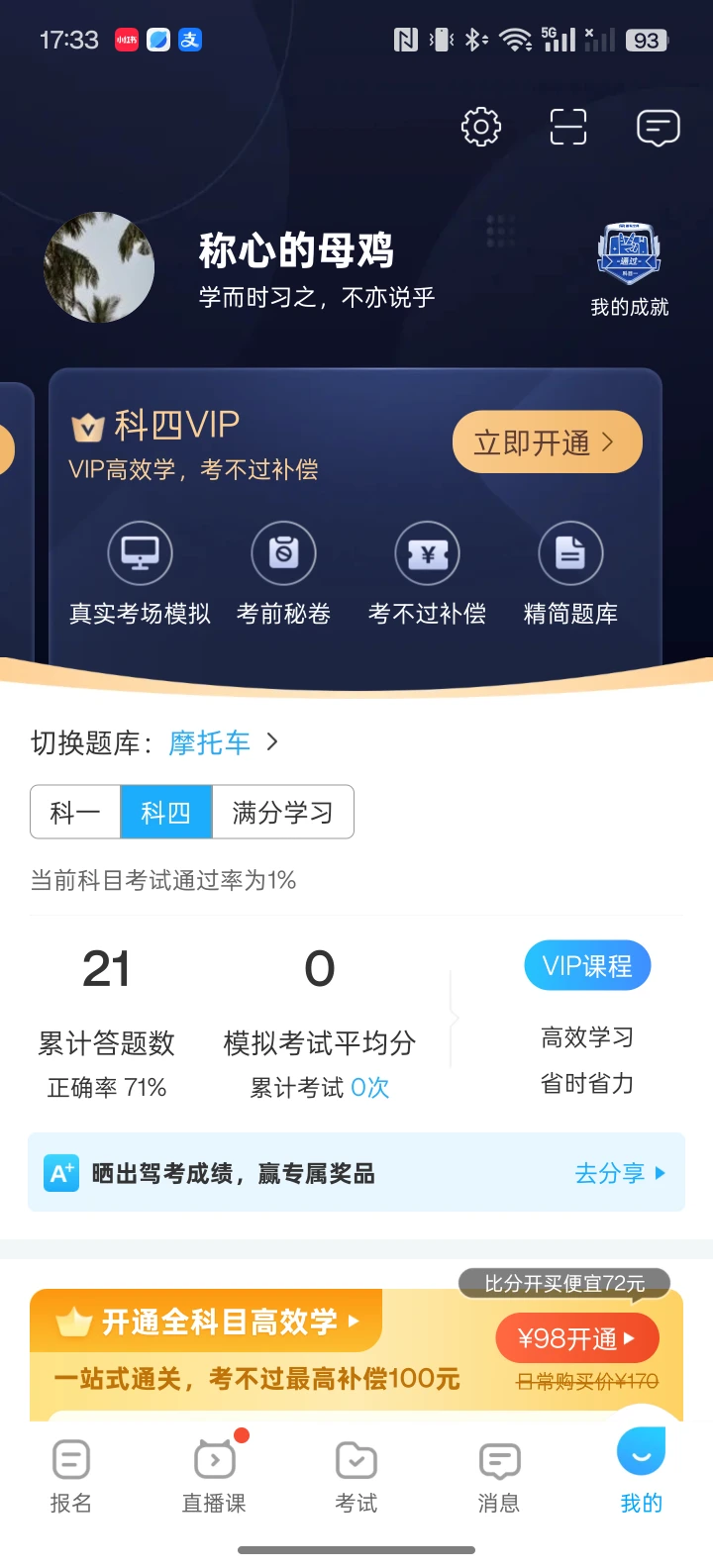The width and height of the screenshot is (713, 1568).
Task: Change the question bank from 摩托车
Action: tap(224, 742)
